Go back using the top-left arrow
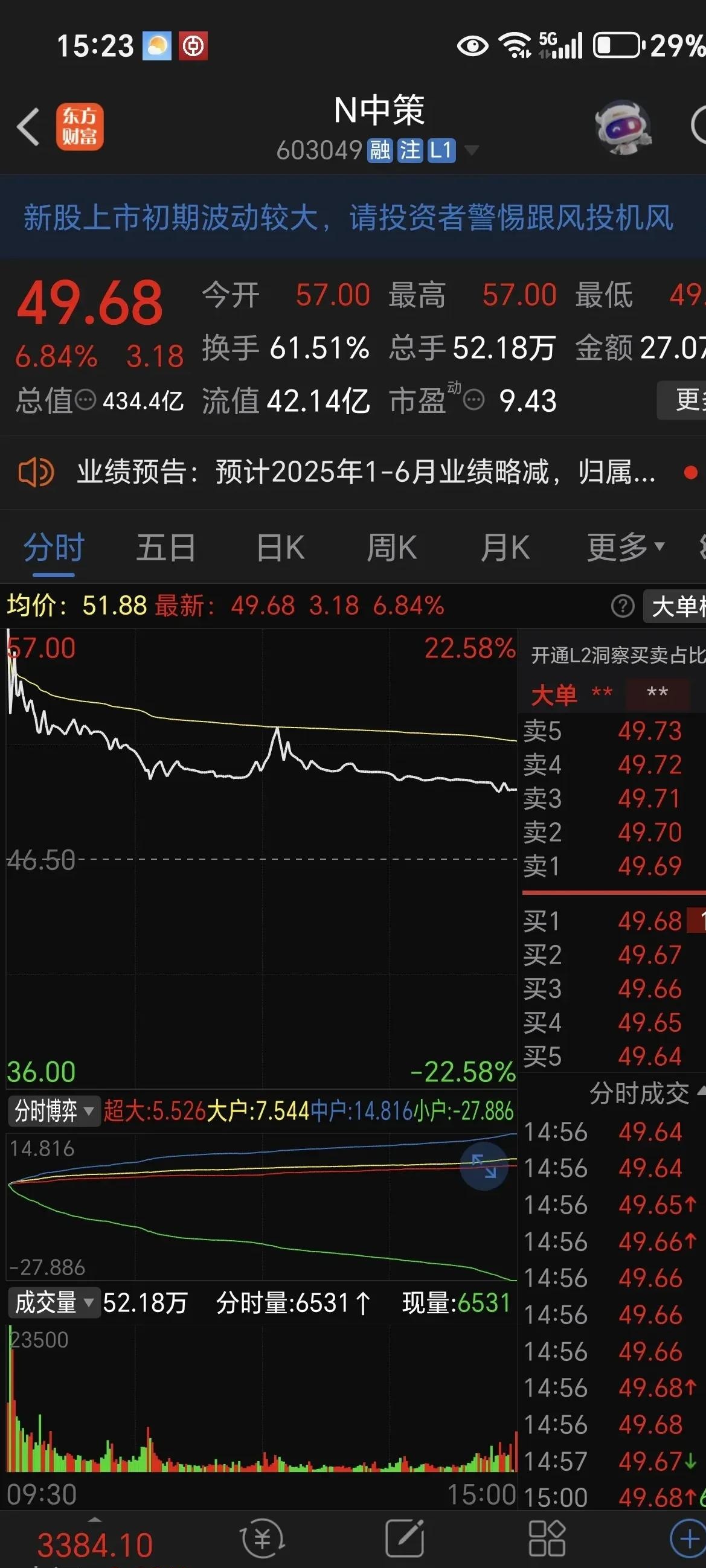This screenshot has height=1568, width=706. click(28, 127)
